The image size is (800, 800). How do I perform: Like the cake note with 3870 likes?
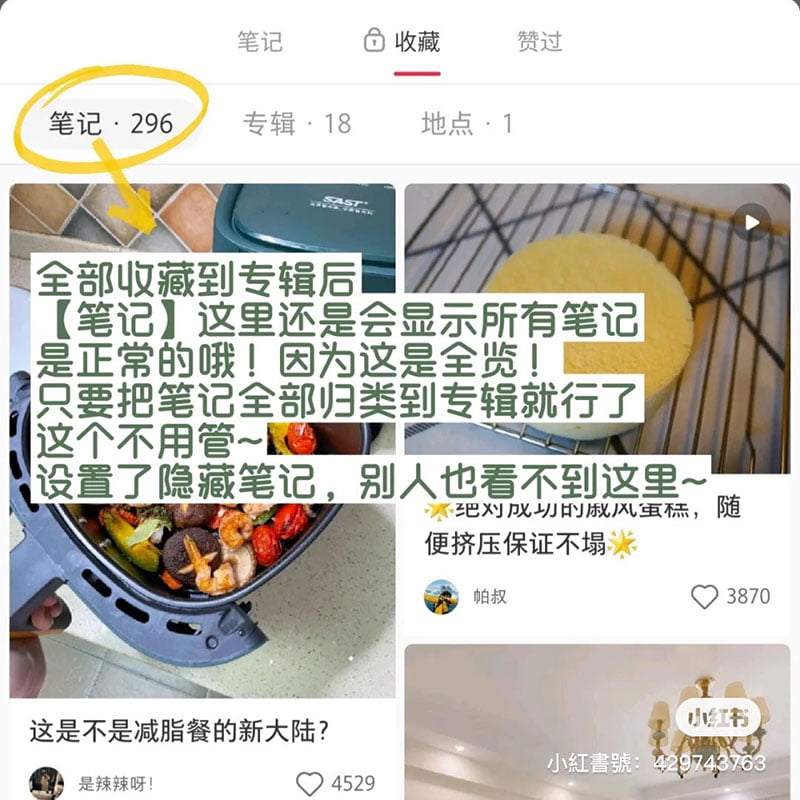tap(705, 597)
